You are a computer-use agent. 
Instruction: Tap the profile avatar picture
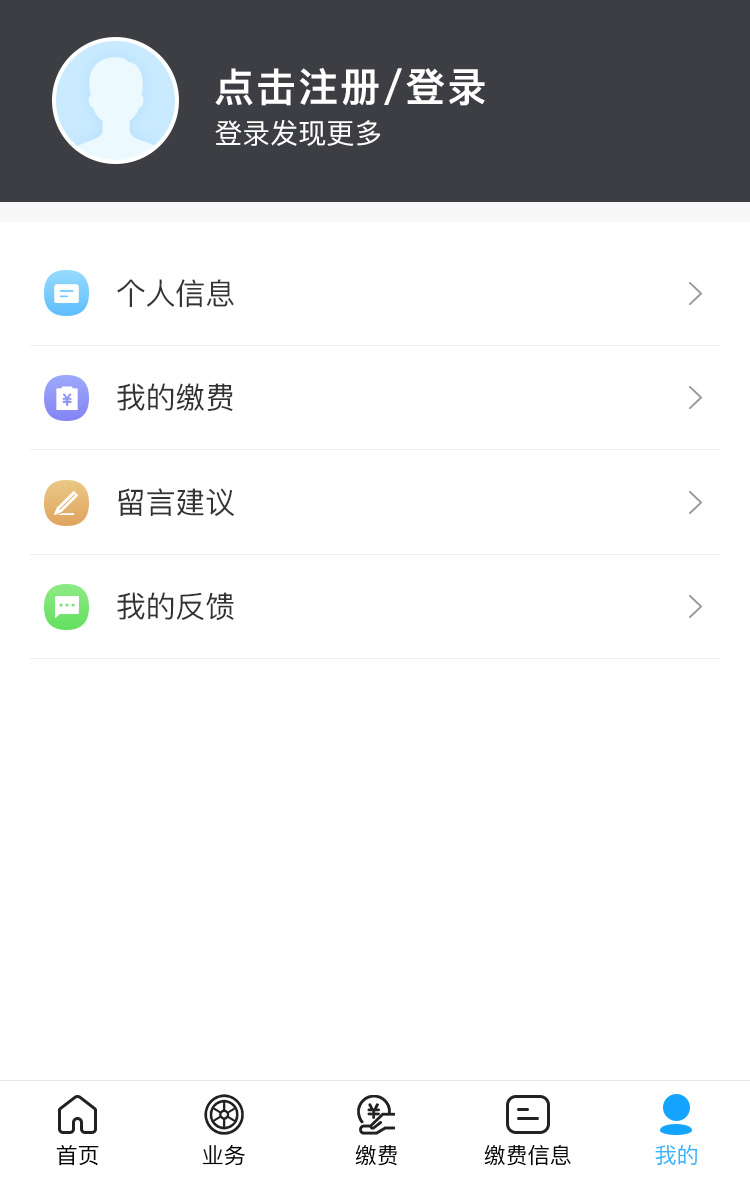(x=115, y=100)
